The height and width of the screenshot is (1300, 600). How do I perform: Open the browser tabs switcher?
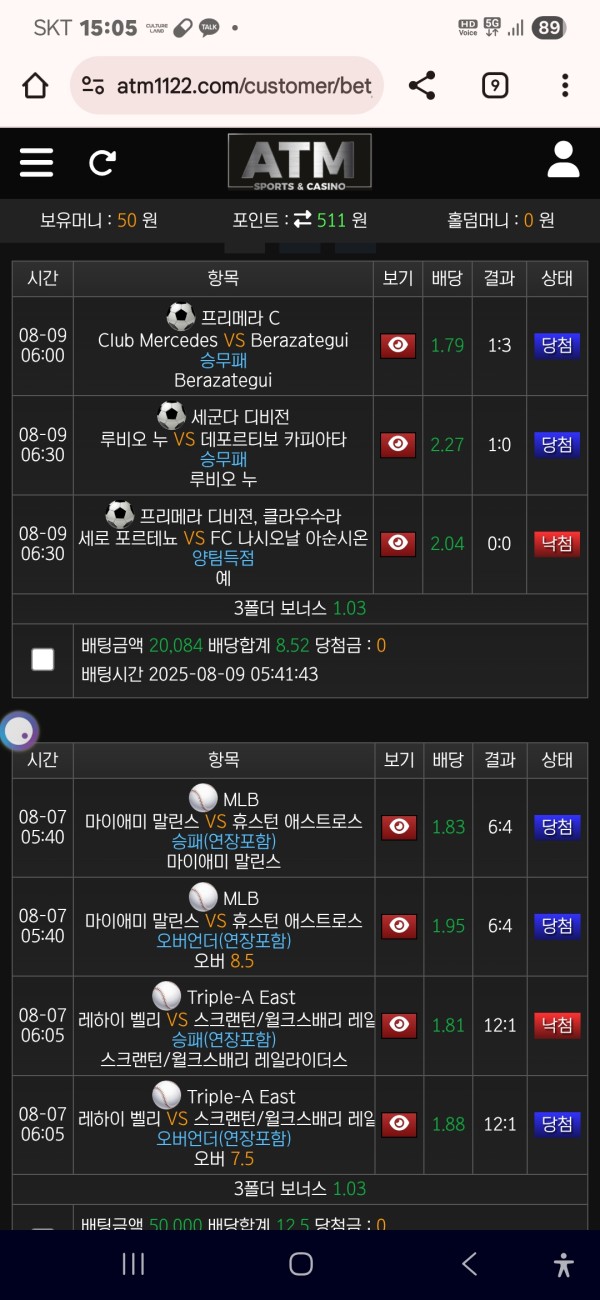click(494, 86)
